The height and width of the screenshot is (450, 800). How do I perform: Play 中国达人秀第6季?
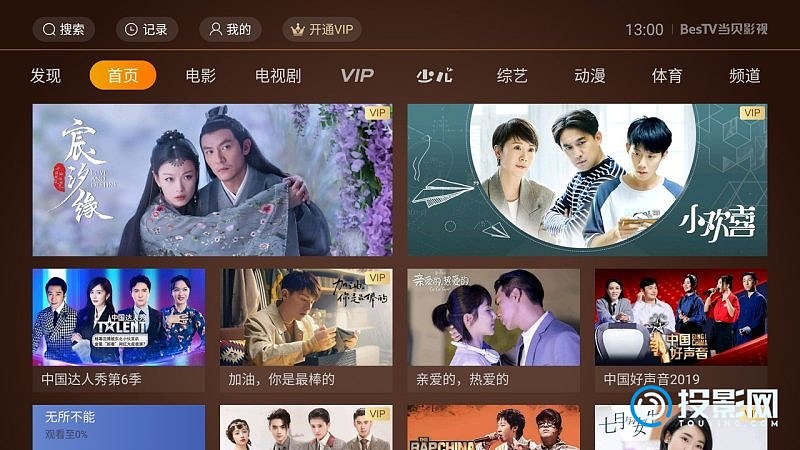click(118, 328)
